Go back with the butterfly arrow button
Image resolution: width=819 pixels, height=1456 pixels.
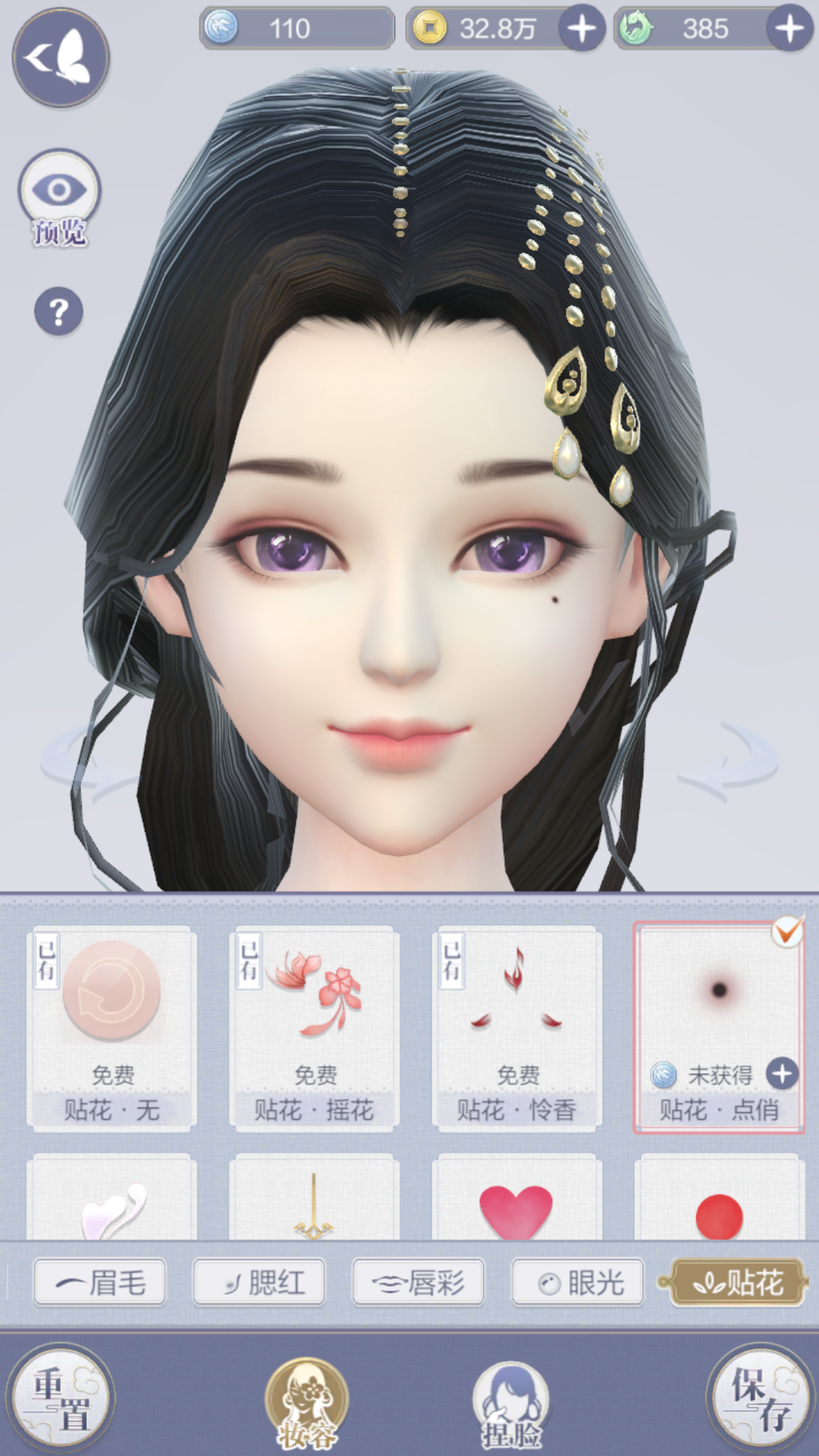61,58
